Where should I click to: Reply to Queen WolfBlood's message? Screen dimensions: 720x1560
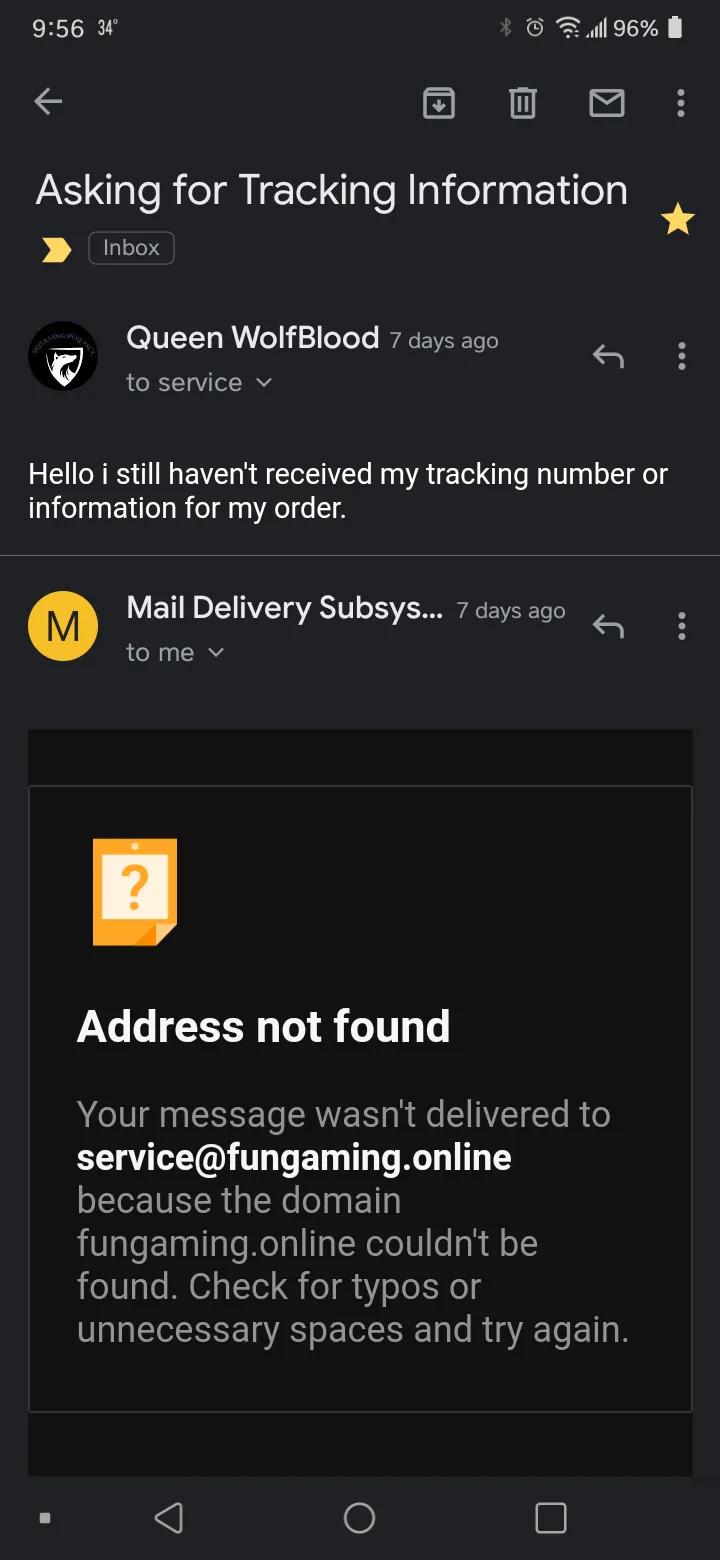coord(608,355)
